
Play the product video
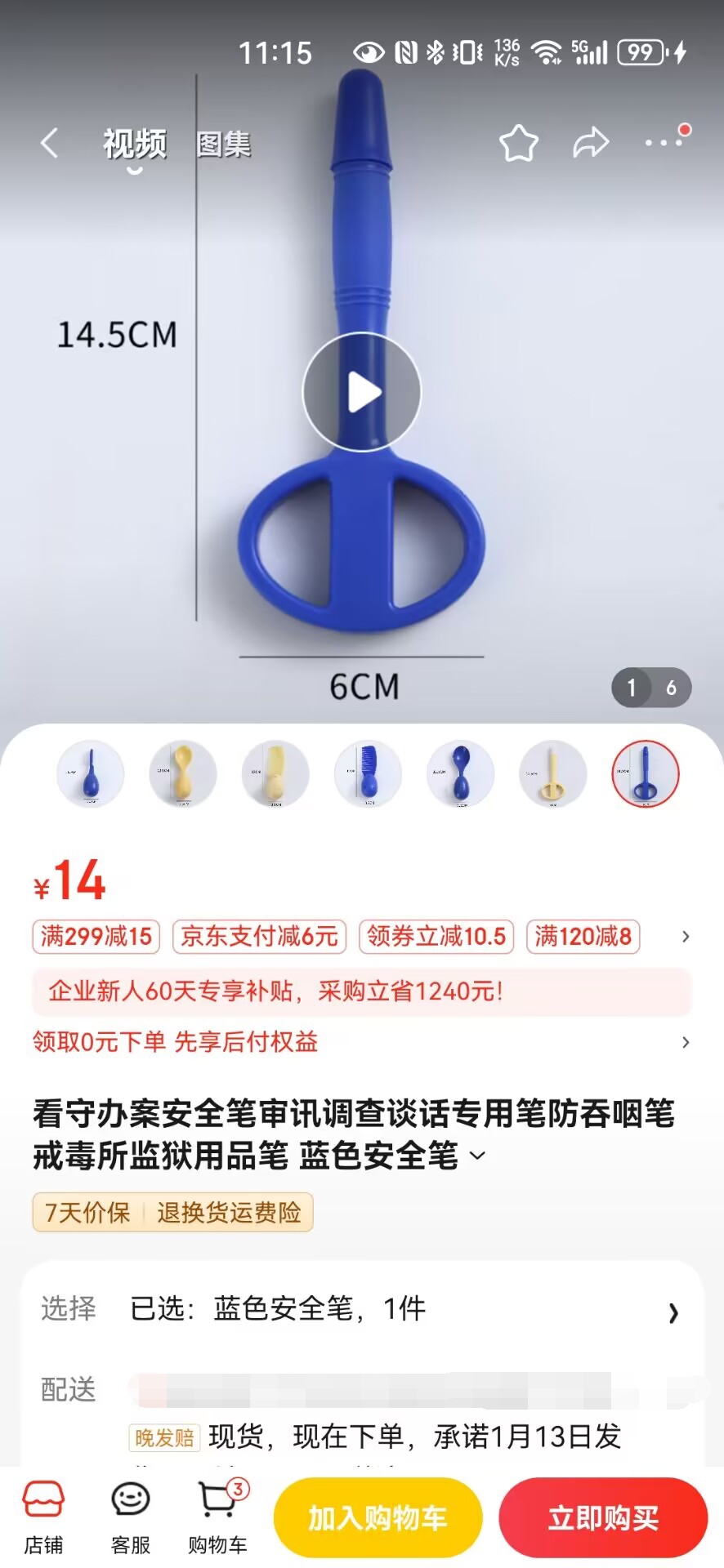tap(362, 393)
